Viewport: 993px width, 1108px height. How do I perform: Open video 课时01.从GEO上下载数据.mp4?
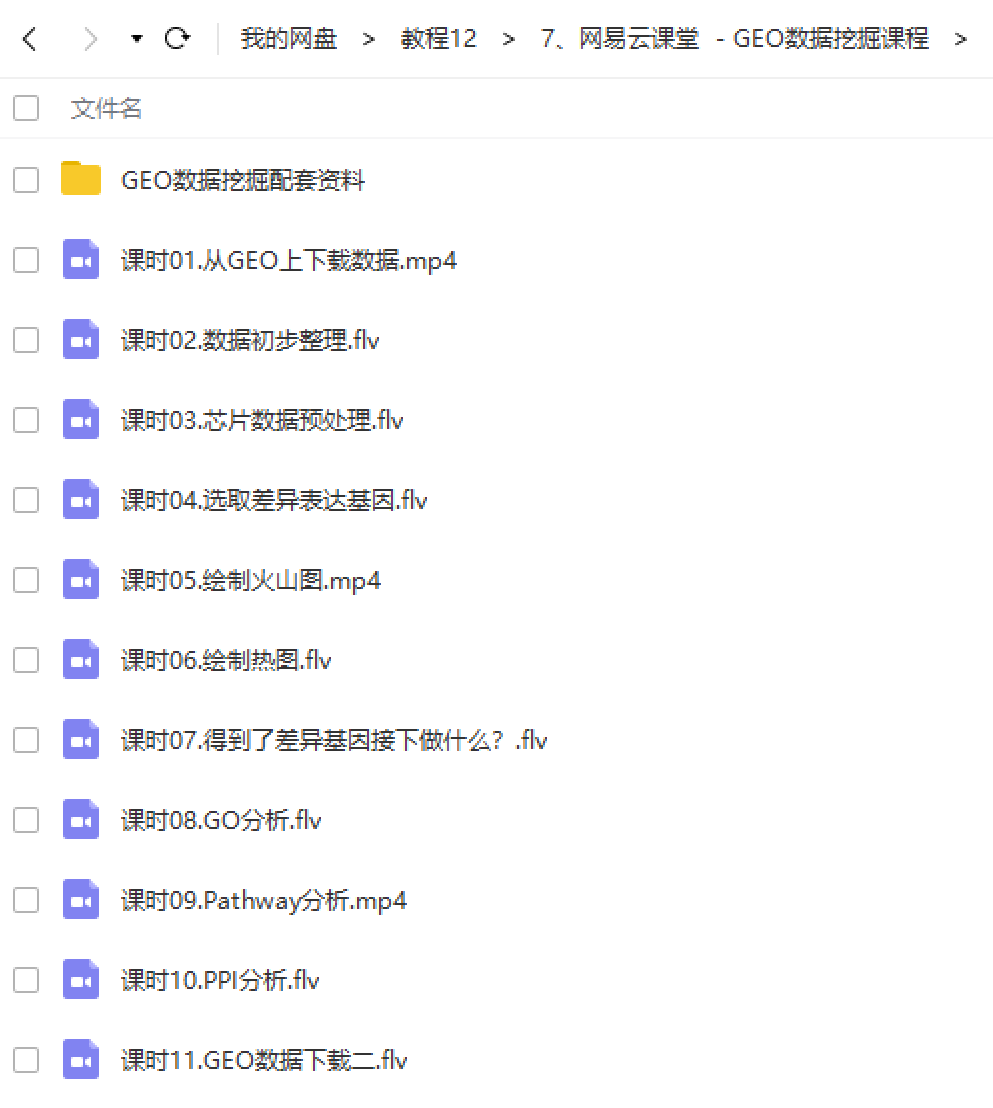(x=288, y=261)
